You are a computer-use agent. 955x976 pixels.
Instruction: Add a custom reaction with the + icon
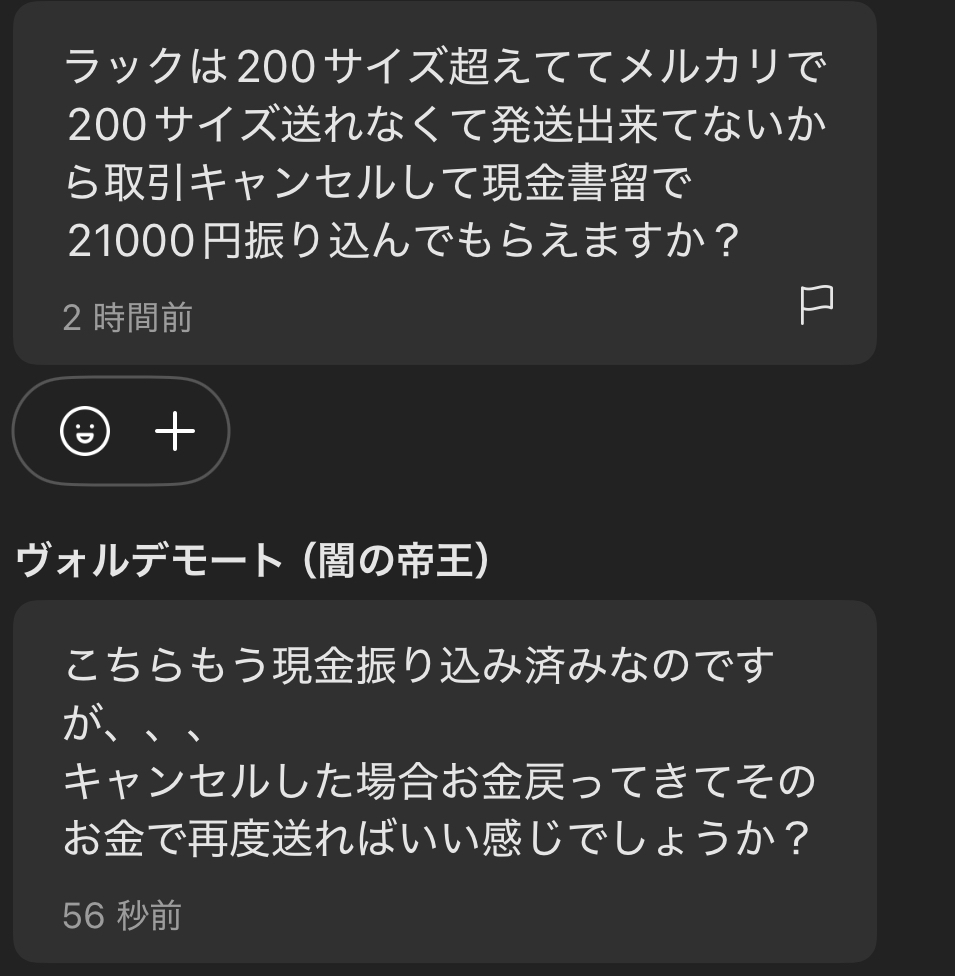click(176, 430)
